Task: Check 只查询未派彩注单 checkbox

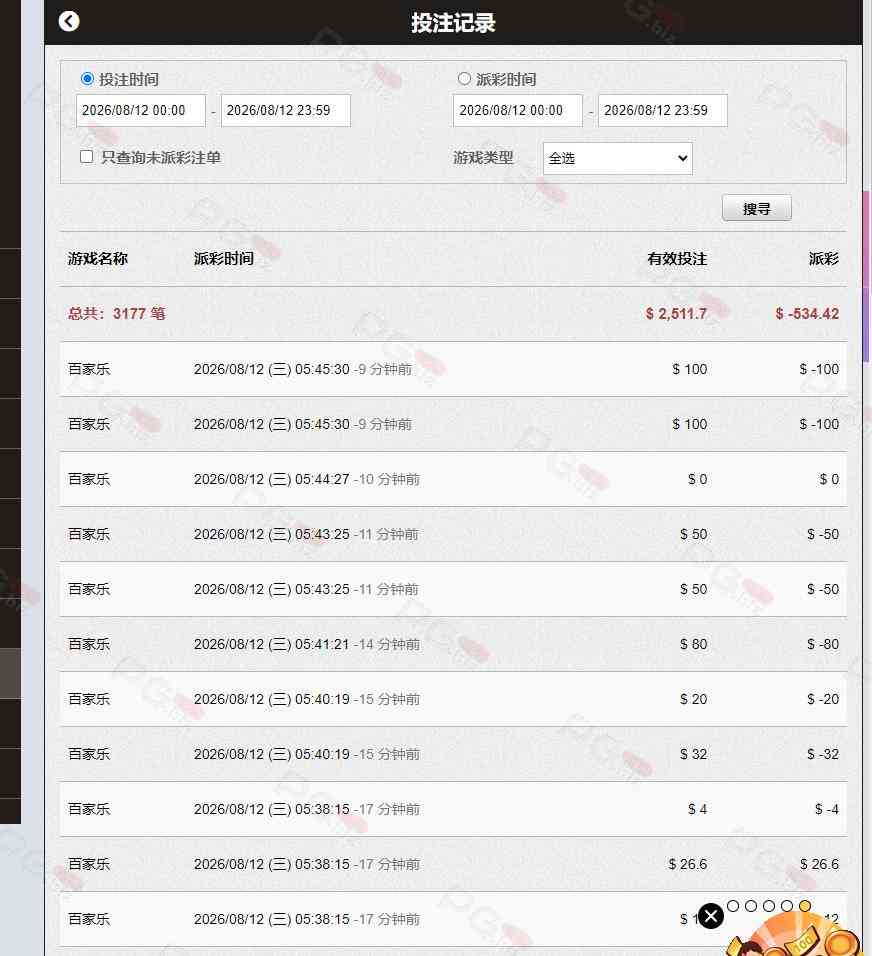Action: tap(87, 157)
